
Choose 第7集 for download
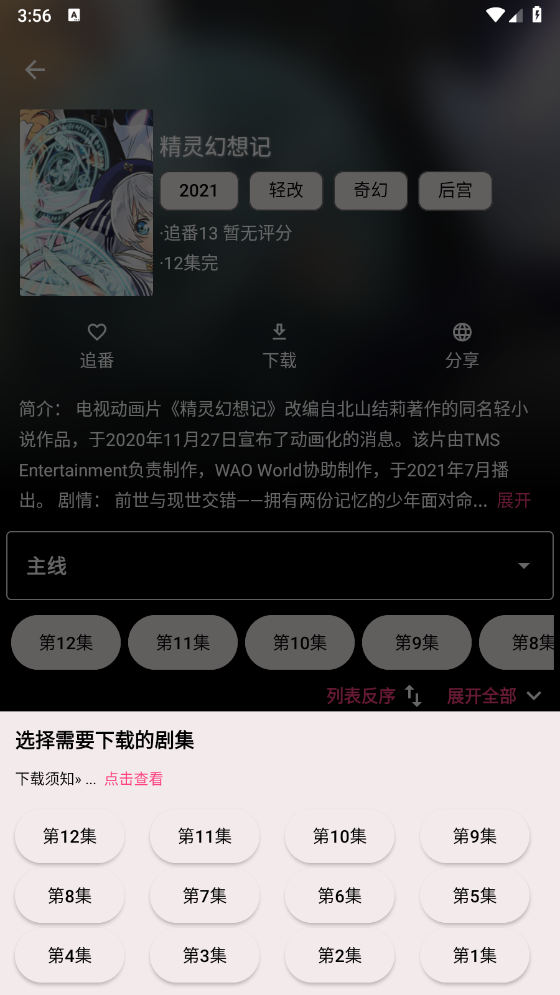tap(204, 895)
